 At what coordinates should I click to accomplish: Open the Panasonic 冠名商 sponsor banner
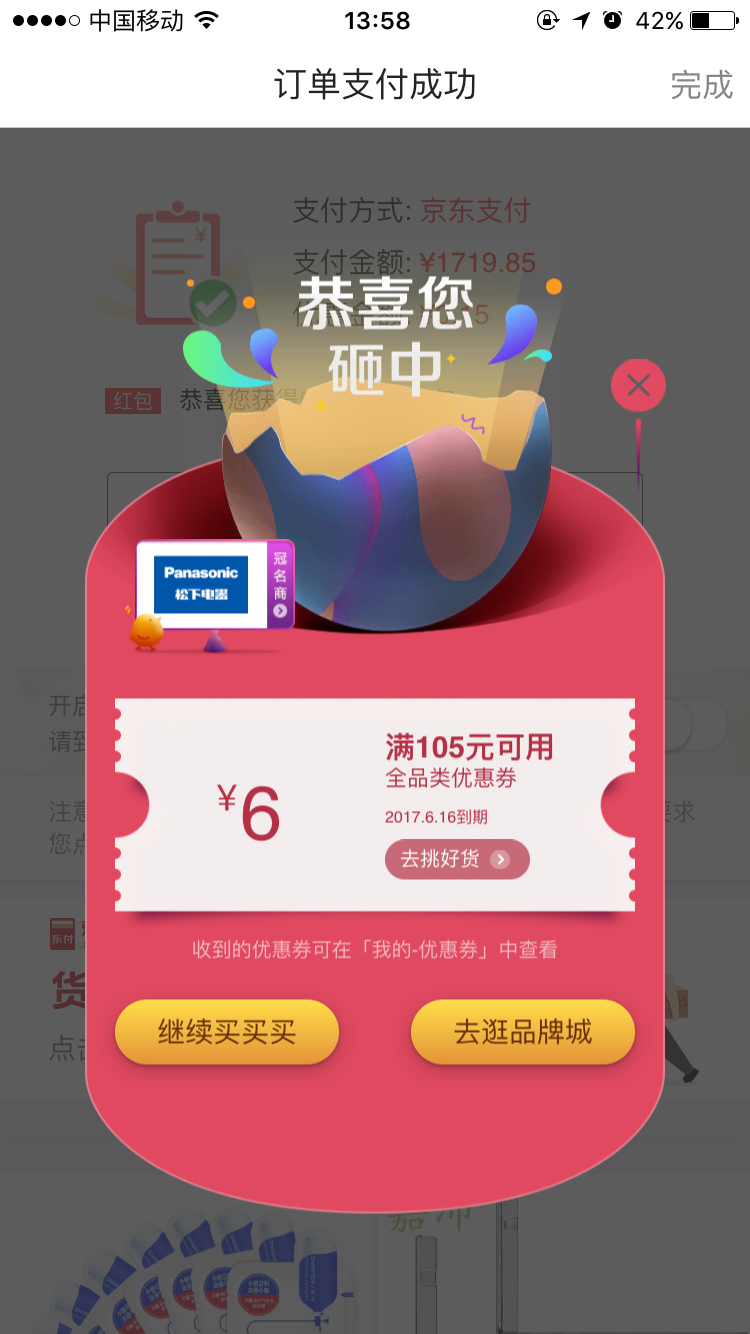tap(215, 585)
